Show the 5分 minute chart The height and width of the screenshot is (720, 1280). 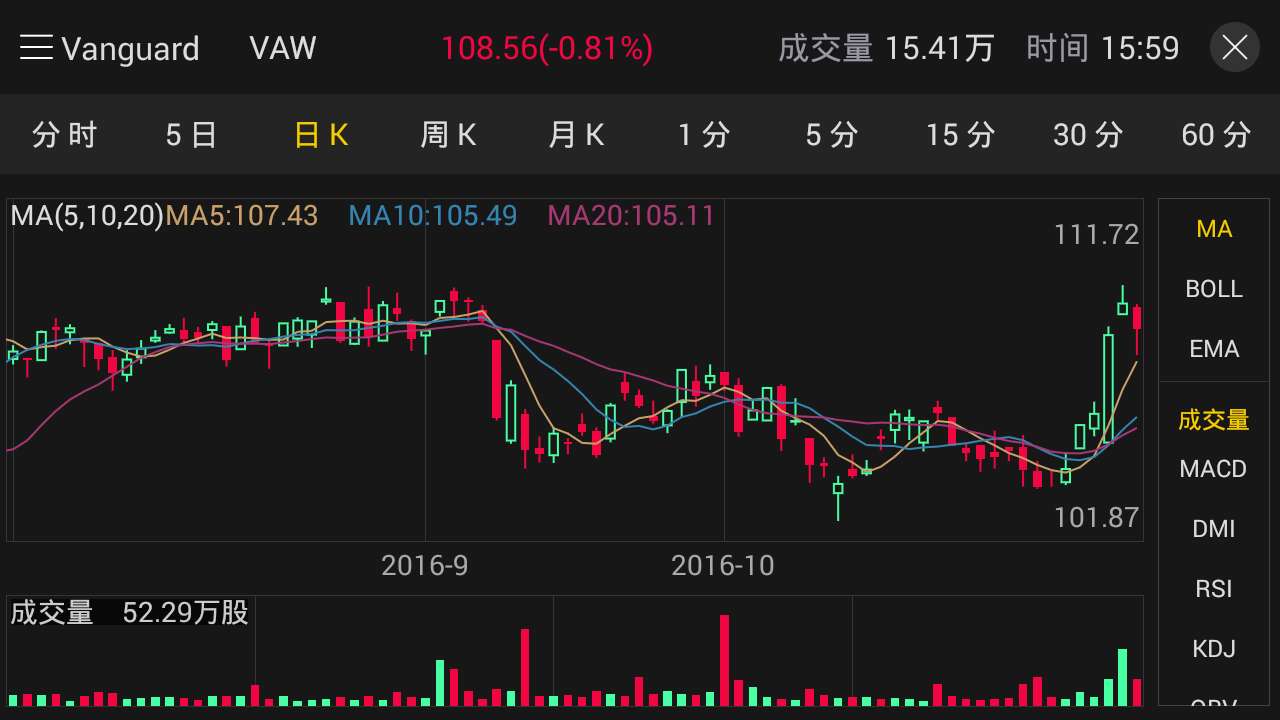(x=832, y=135)
